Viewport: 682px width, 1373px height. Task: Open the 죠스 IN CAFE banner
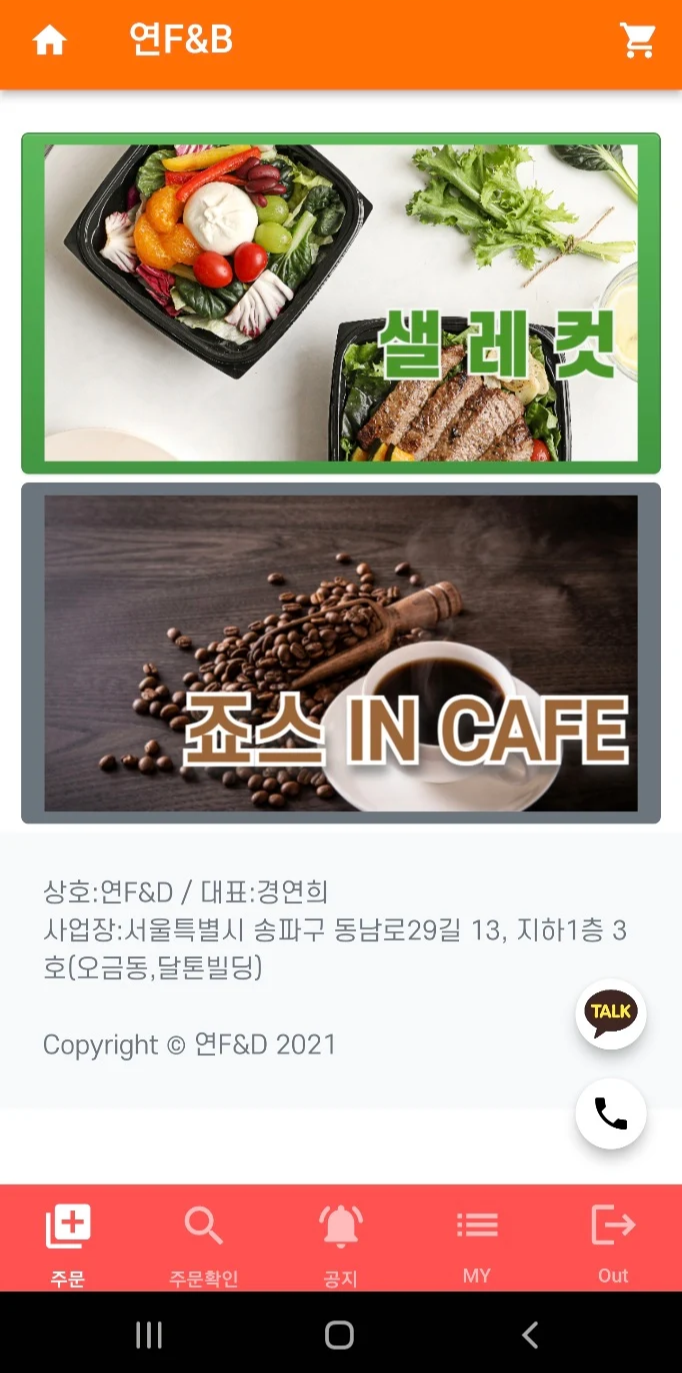tap(341, 653)
